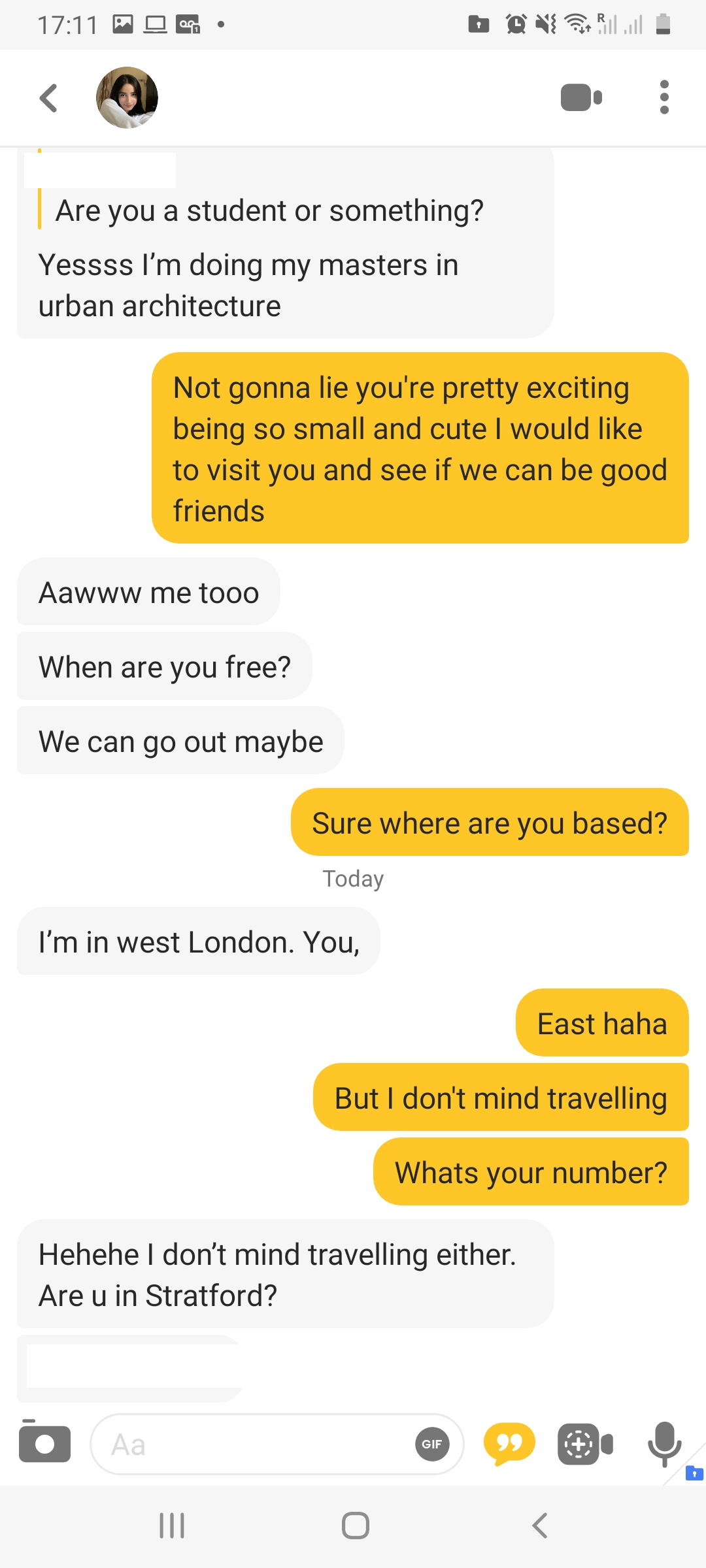Tap the system back navigation button
Screen dimensions: 706x1568
[x=539, y=1526]
